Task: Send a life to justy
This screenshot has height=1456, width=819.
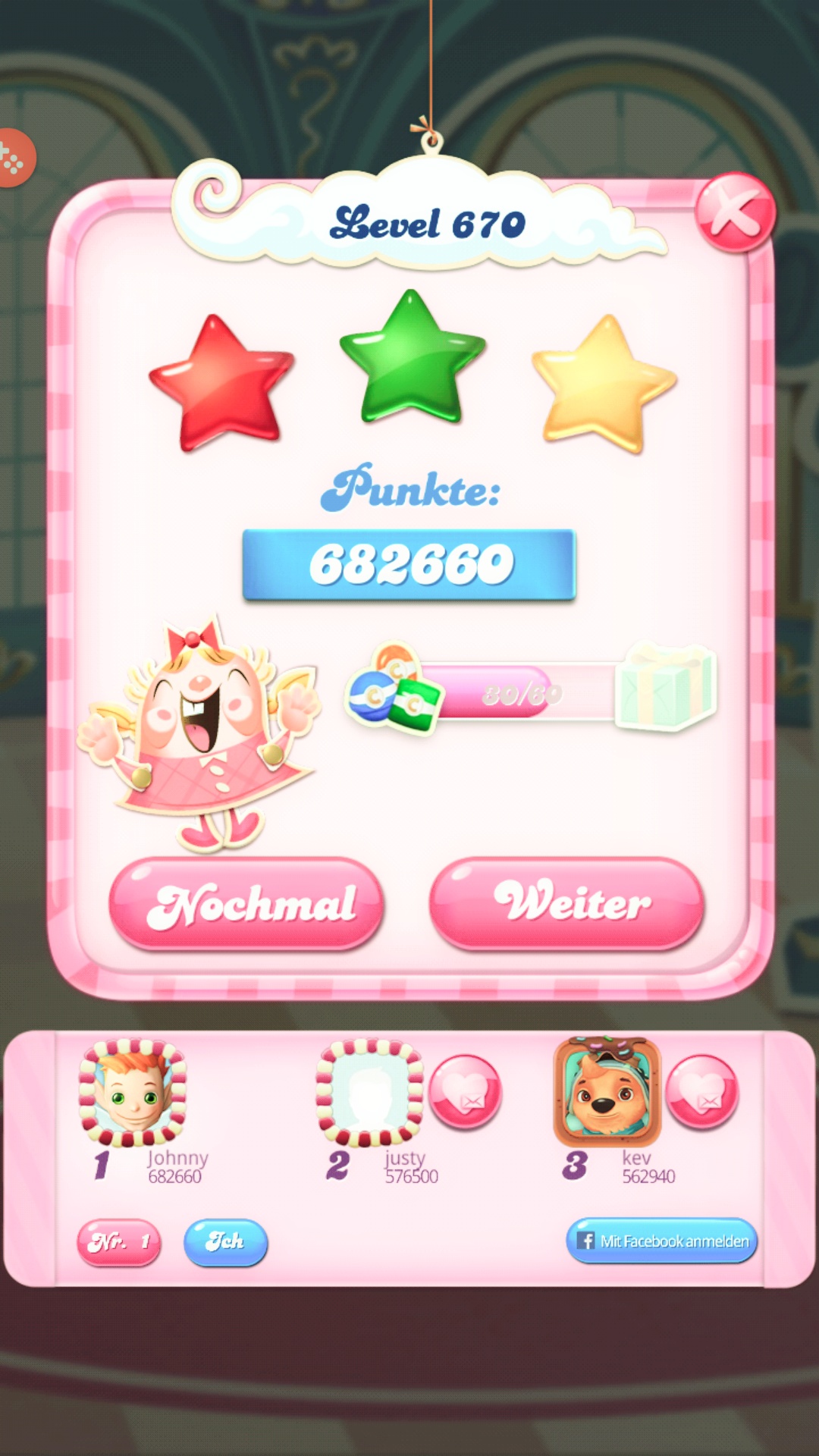Action: click(465, 1091)
